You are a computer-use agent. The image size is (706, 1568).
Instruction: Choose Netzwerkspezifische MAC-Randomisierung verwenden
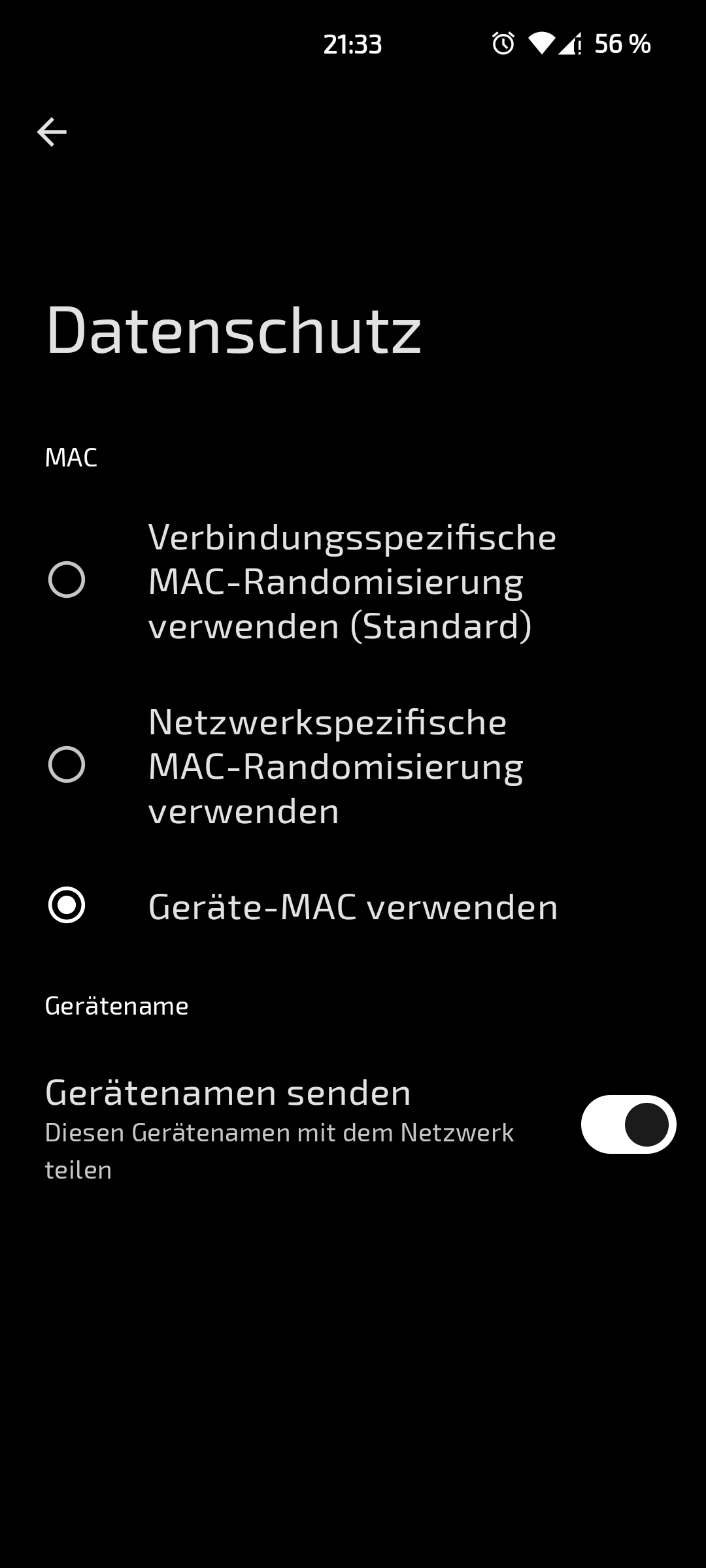click(x=67, y=765)
